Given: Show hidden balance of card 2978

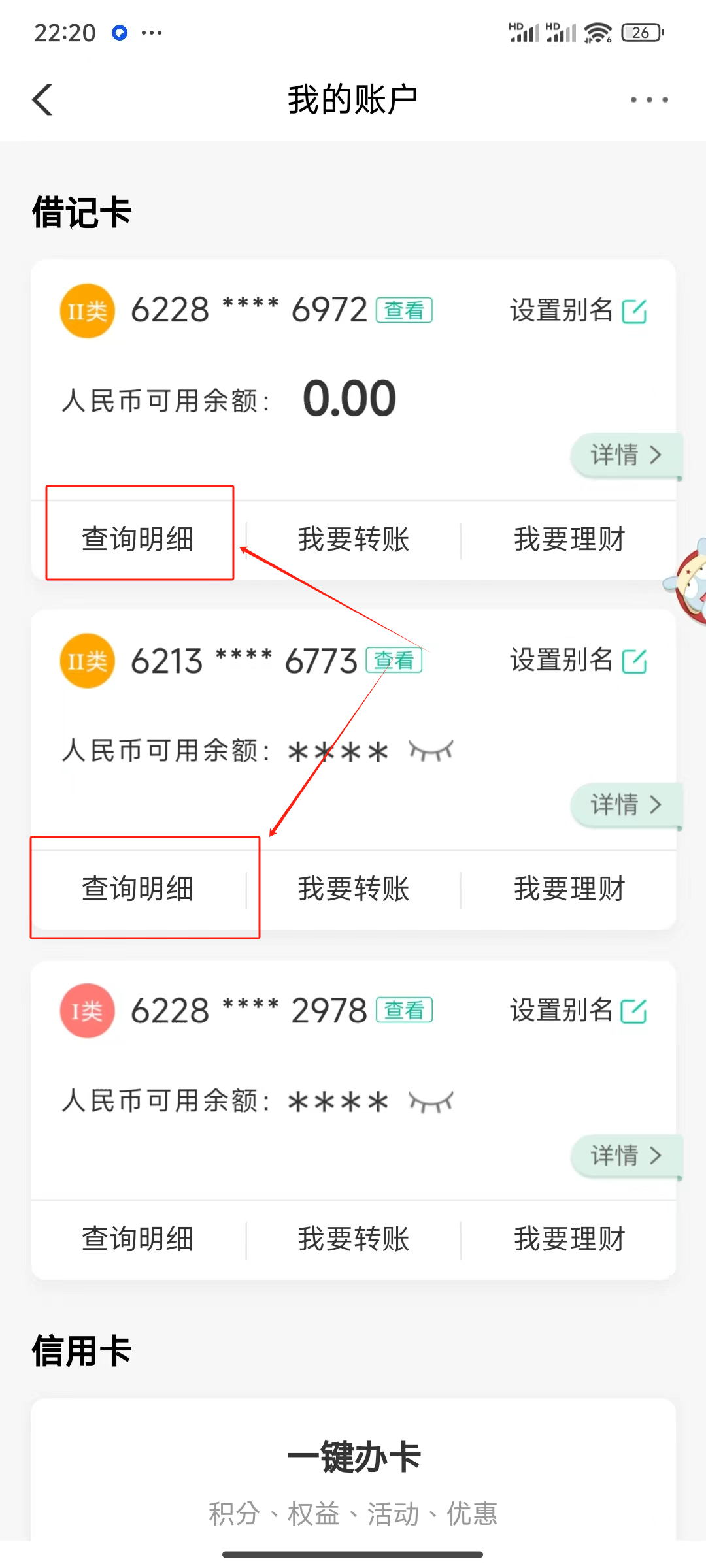Looking at the screenshot, I should (431, 1102).
